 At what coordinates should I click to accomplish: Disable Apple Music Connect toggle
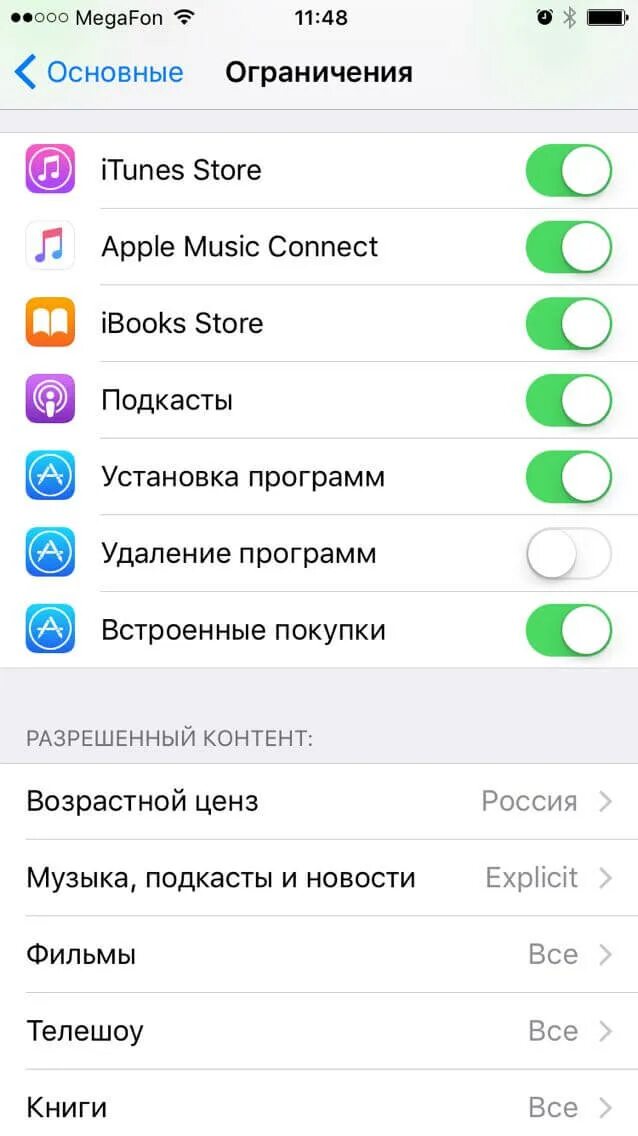[568, 247]
